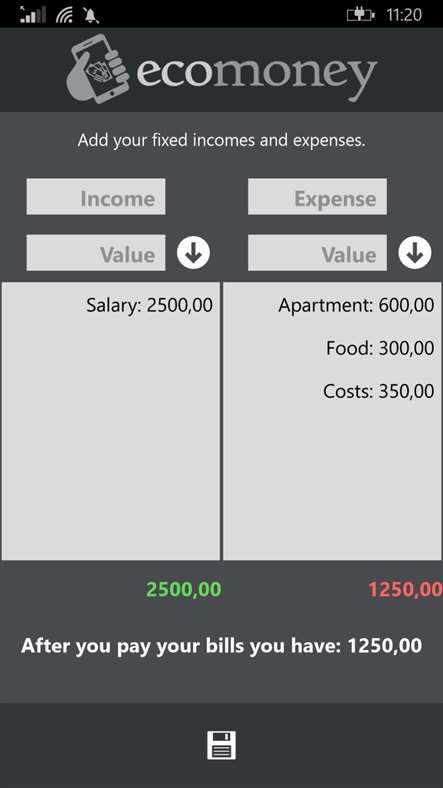The width and height of the screenshot is (443, 788).
Task: Select the Costs: 350,00 expense entry
Action: click(x=378, y=391)
